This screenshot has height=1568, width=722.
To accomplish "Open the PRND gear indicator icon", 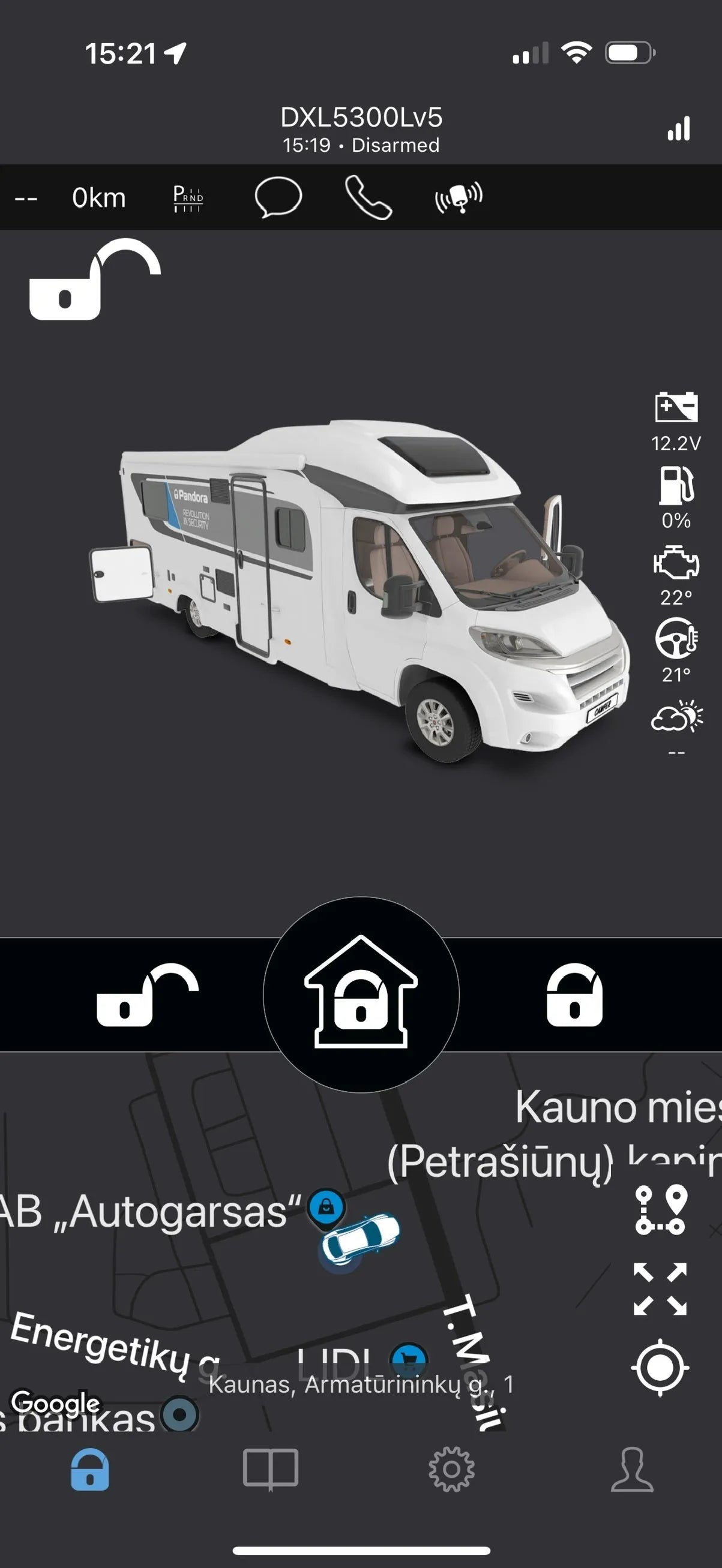I will tap(188, 199).
